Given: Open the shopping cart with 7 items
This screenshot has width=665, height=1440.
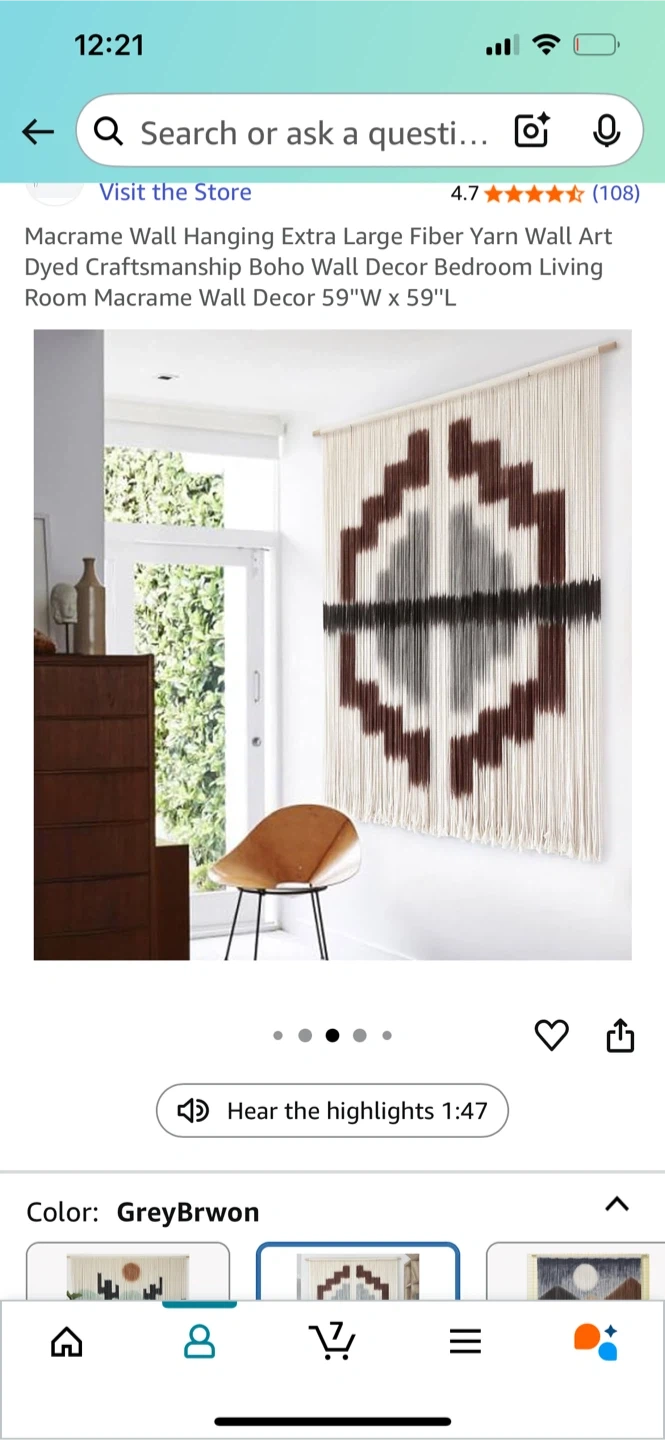Looking at the screenshot, I should (332, 1342).
